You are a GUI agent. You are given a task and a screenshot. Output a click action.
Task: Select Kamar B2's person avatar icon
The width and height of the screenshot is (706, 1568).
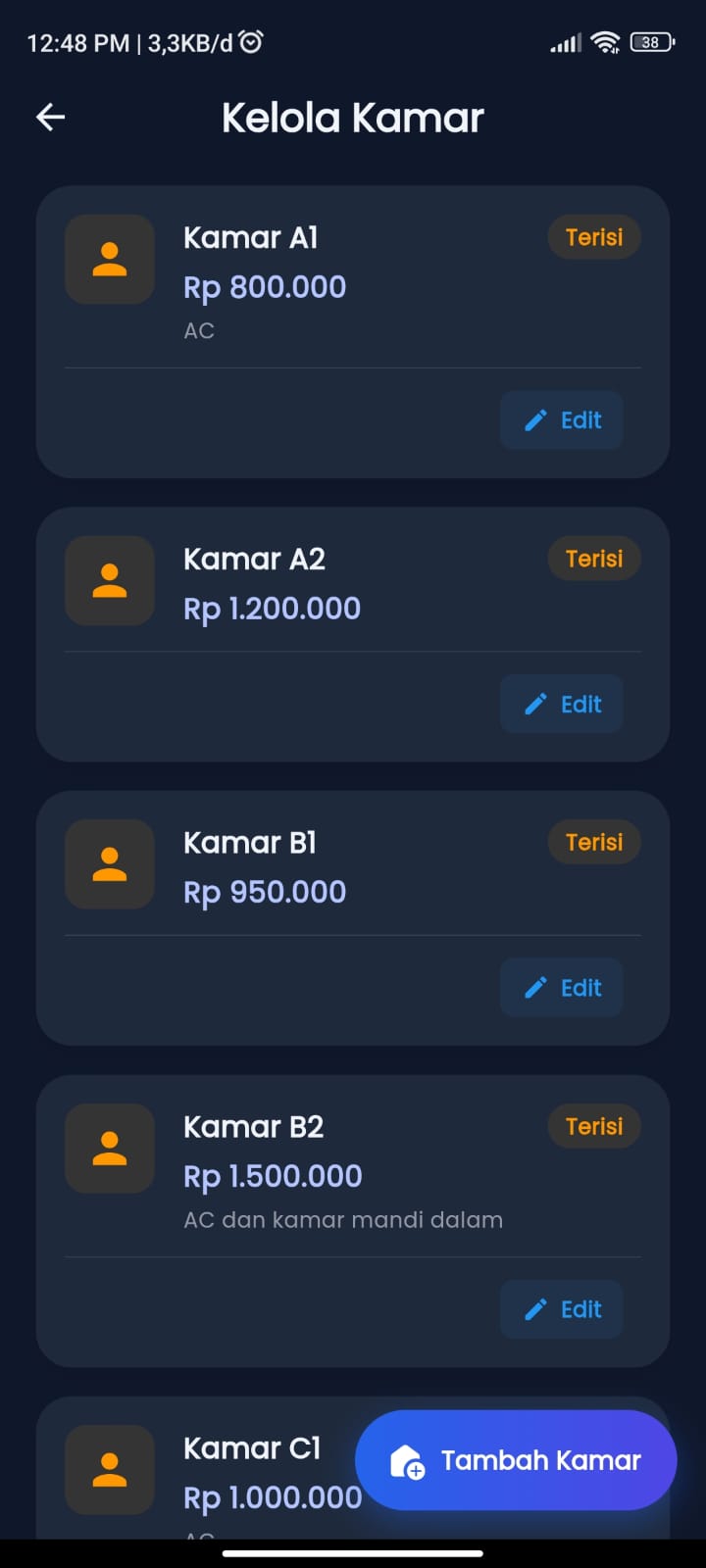pyautogui.click(x=108, y=1149)
